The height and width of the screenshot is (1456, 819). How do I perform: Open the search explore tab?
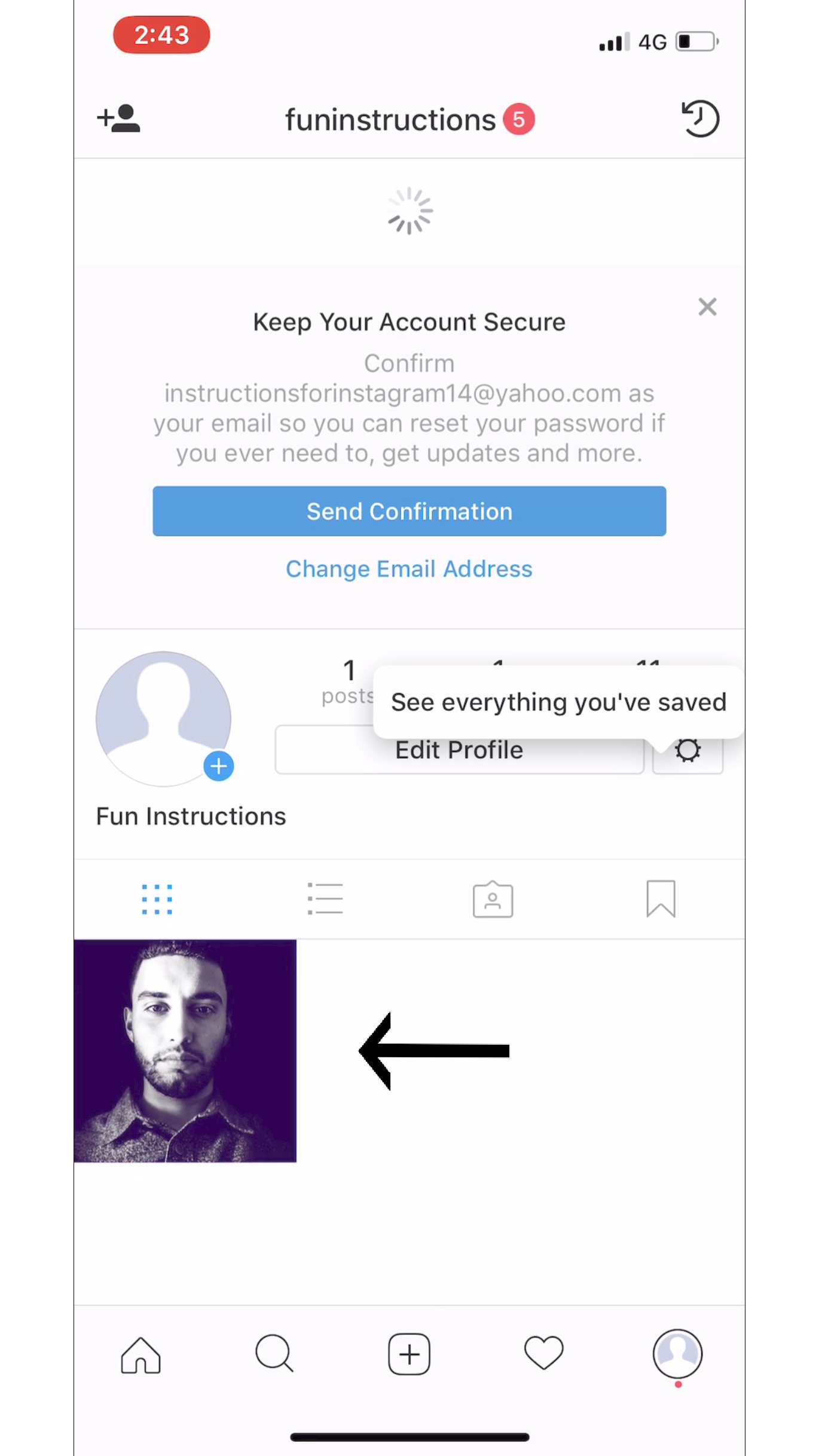(x=274, y=1354)
